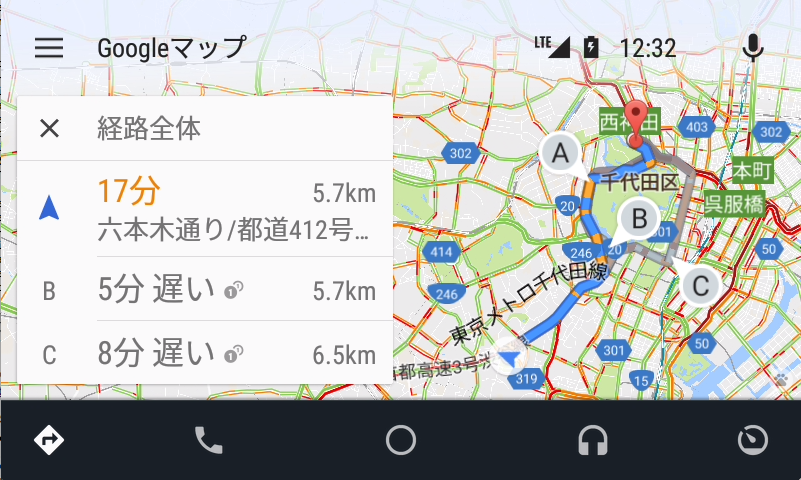Go to the home circle button
Image resolution: width=801 pixels, height=480 pixels.
click(x=400, y=440)
